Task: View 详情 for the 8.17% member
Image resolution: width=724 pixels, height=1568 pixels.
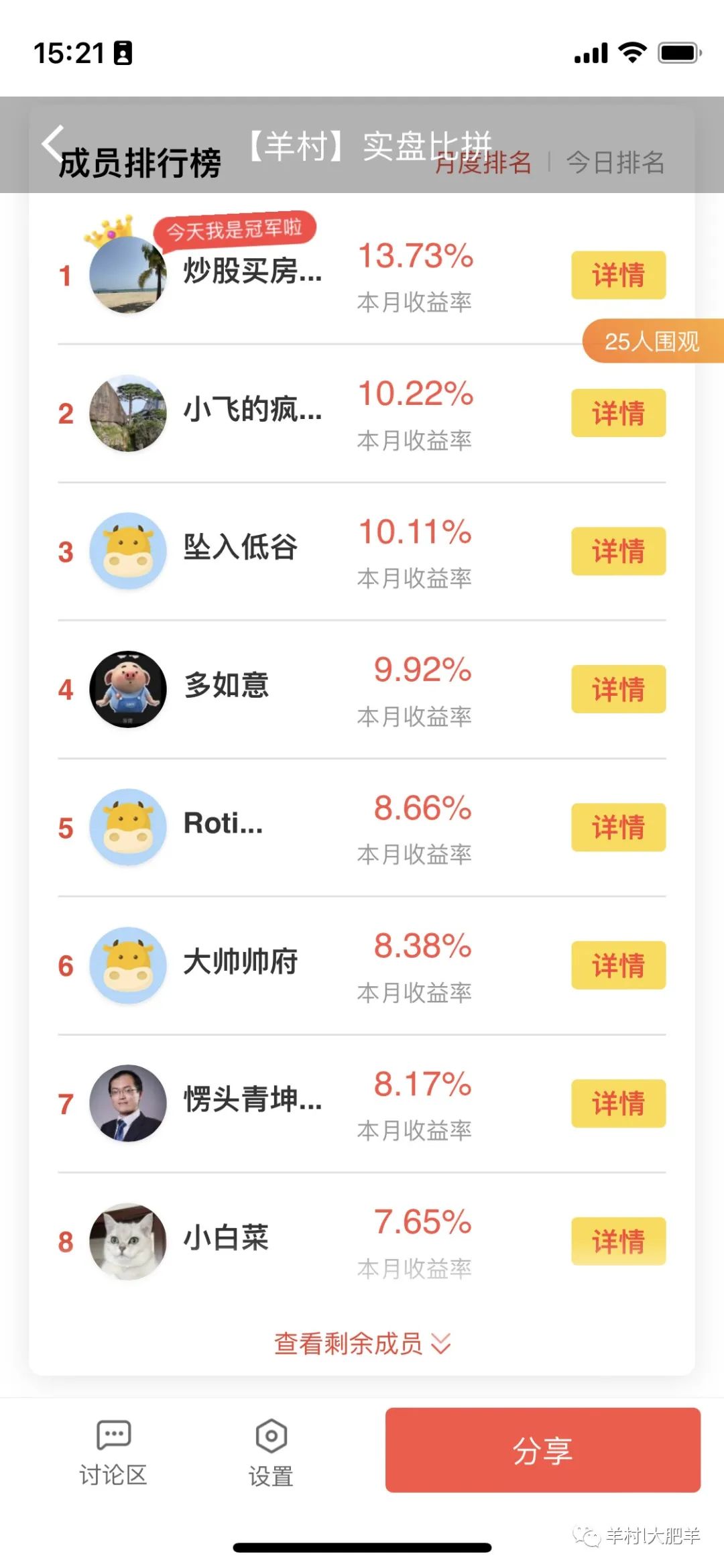Action: point(618,1104)
